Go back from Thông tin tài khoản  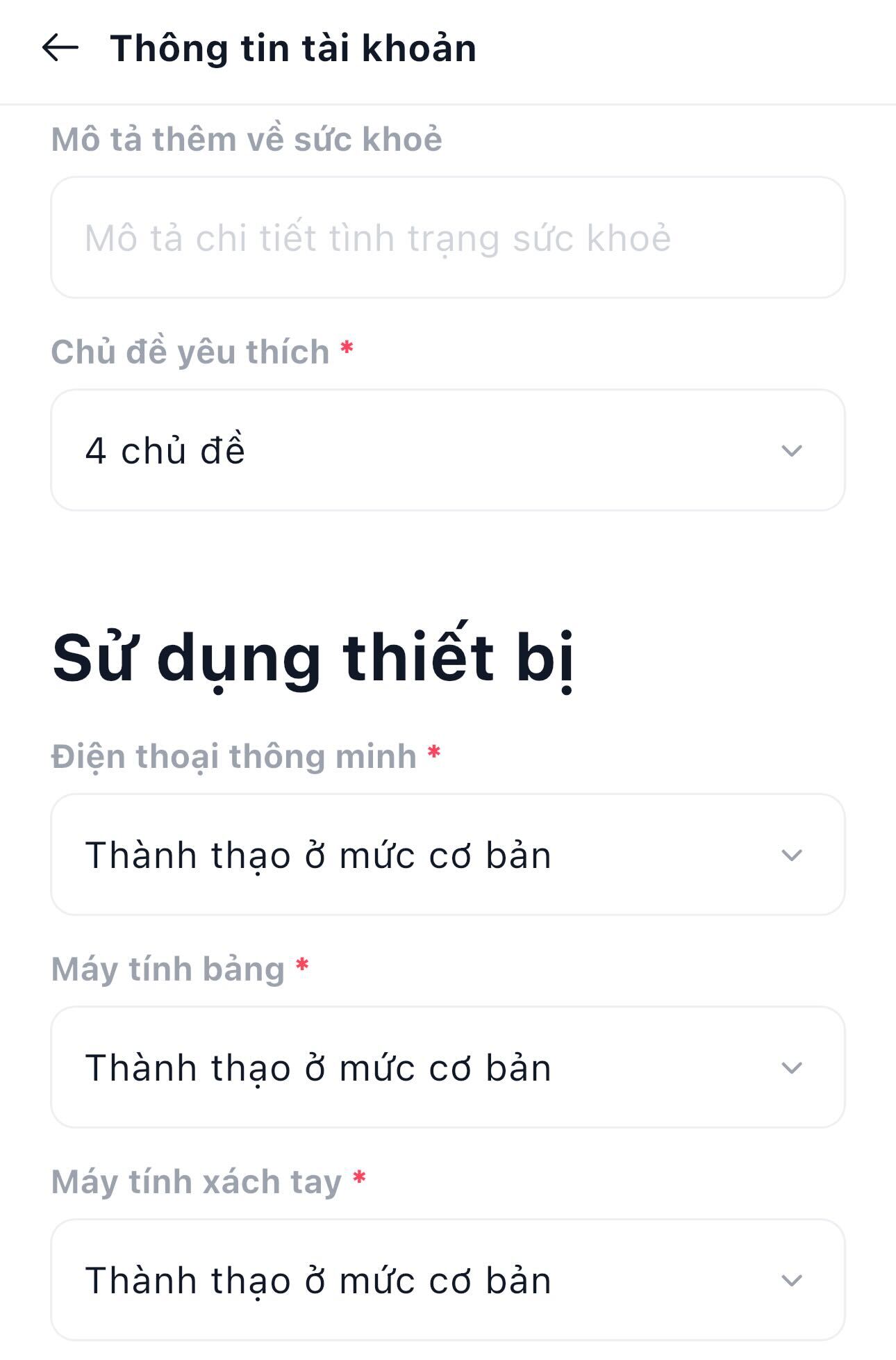point(60,48)
